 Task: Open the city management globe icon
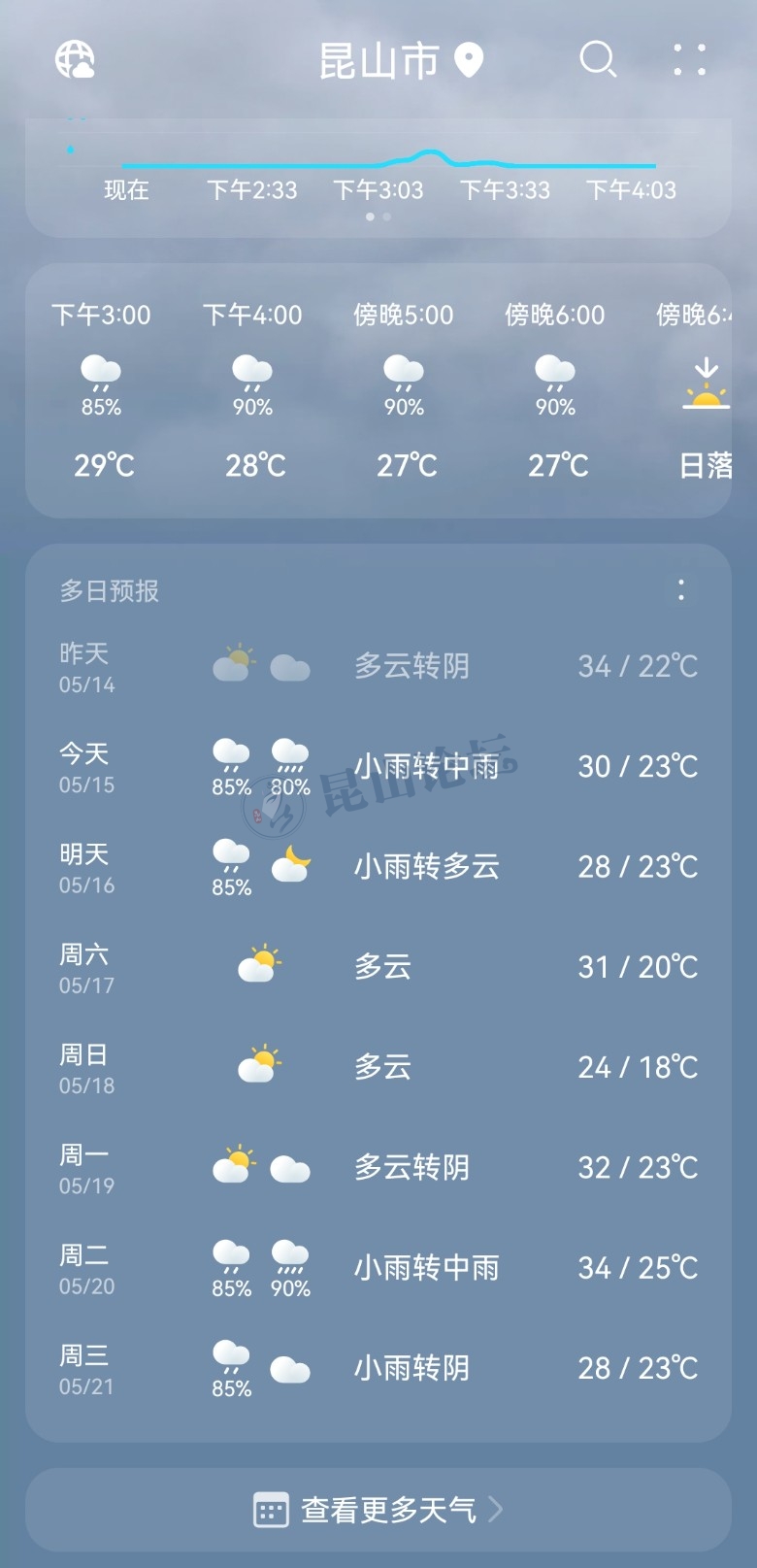75,60
